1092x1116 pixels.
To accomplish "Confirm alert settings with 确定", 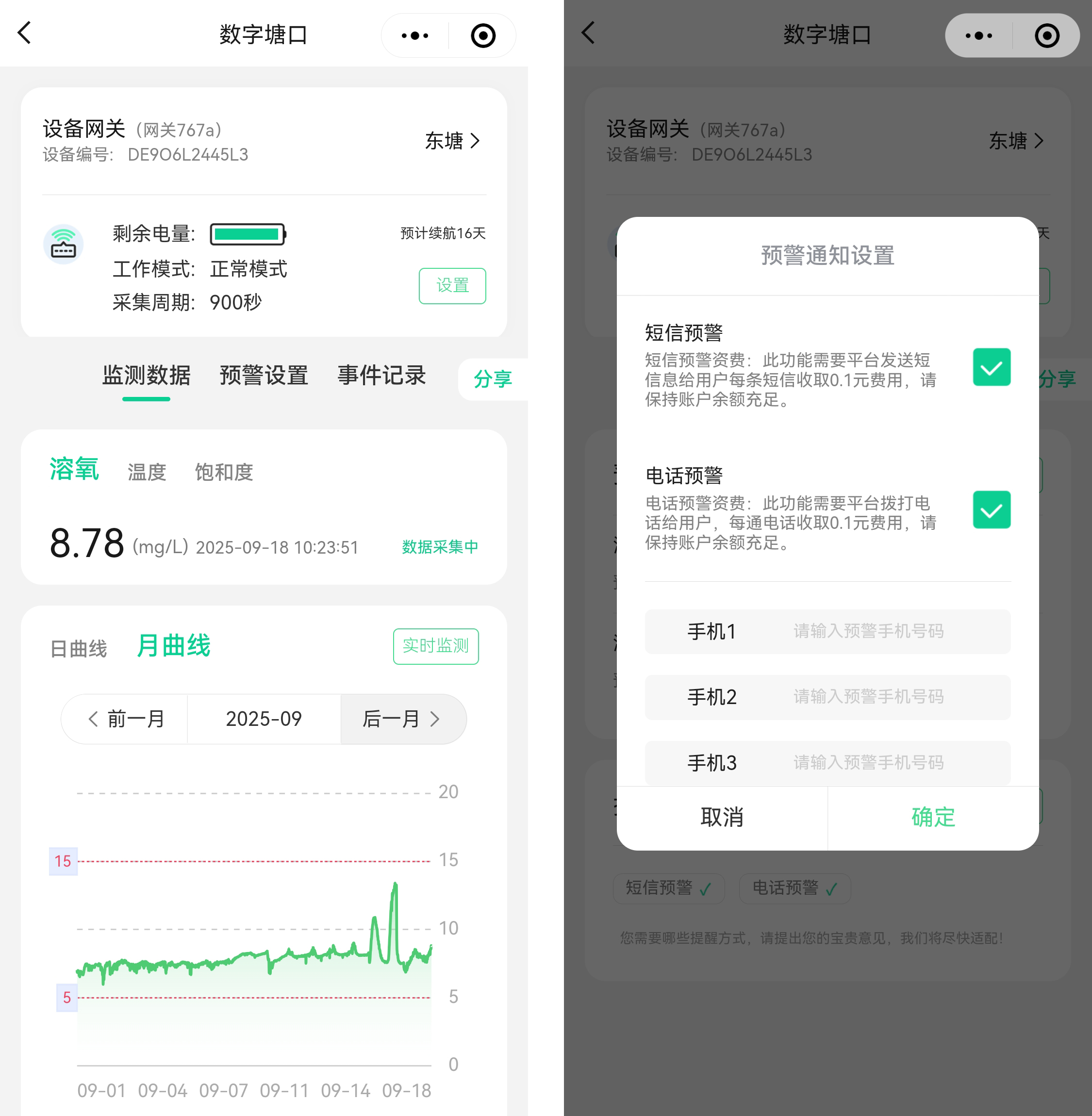I will 933,817.
